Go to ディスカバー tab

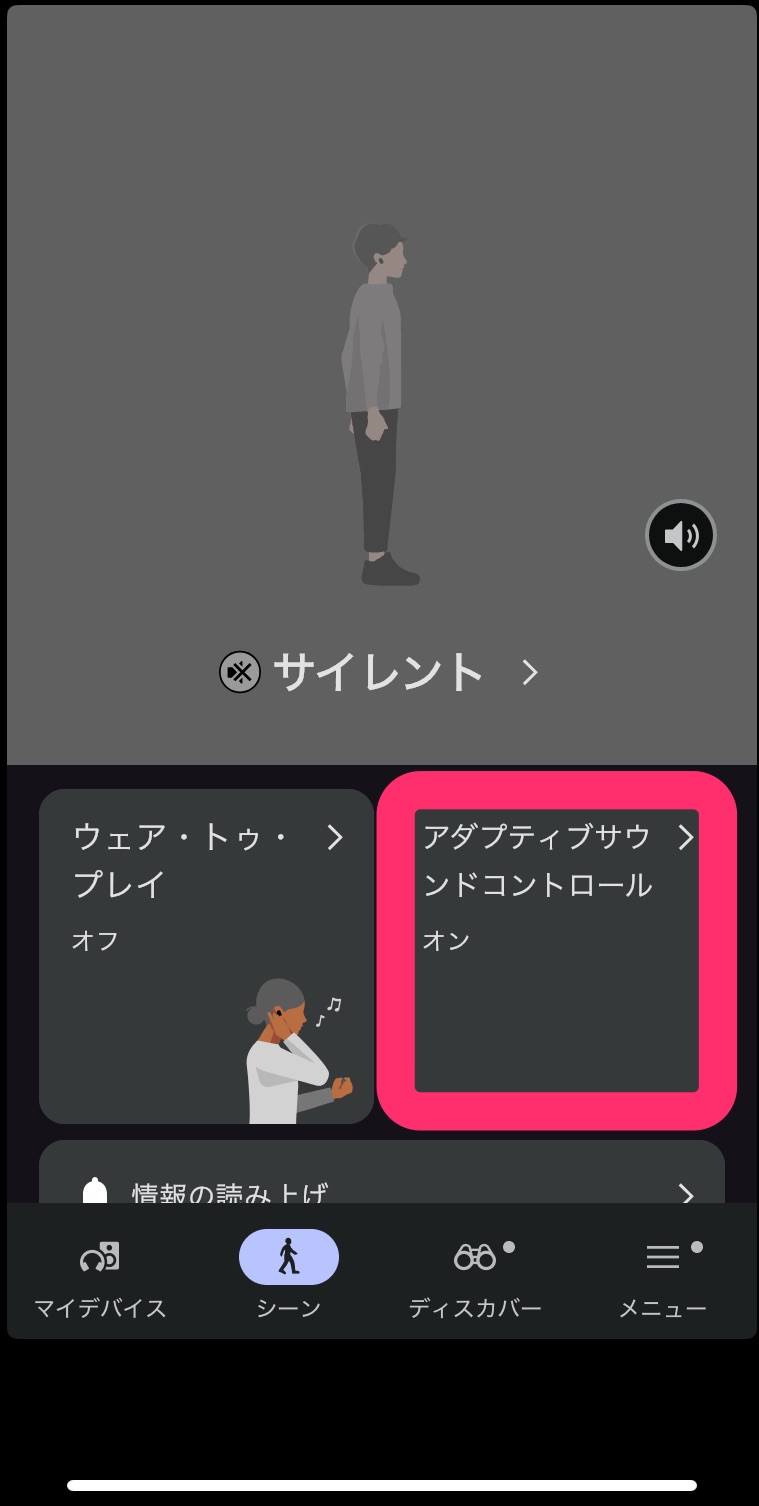tap(475, 1278)
